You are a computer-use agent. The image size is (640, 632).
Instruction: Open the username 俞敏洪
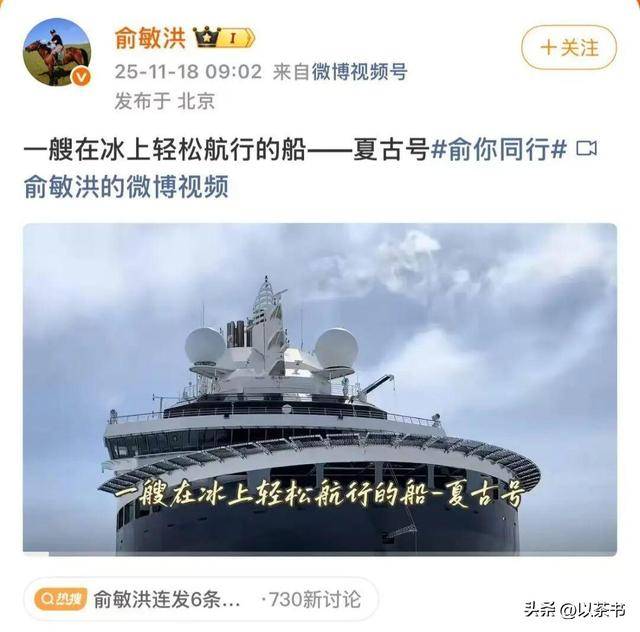click(151, 38)
